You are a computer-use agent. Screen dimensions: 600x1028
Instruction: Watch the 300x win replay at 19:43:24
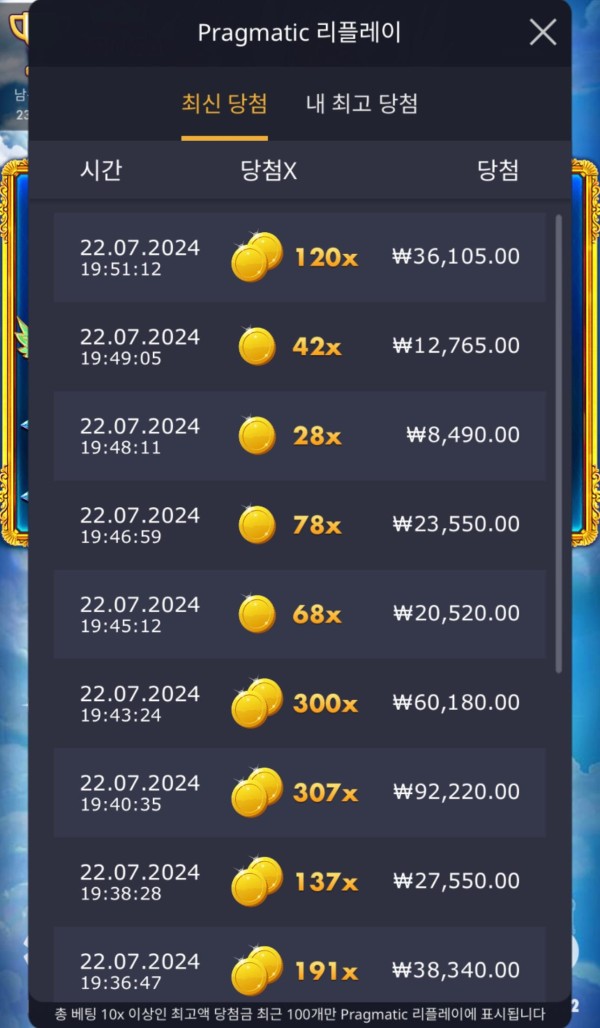coord(299,703)
